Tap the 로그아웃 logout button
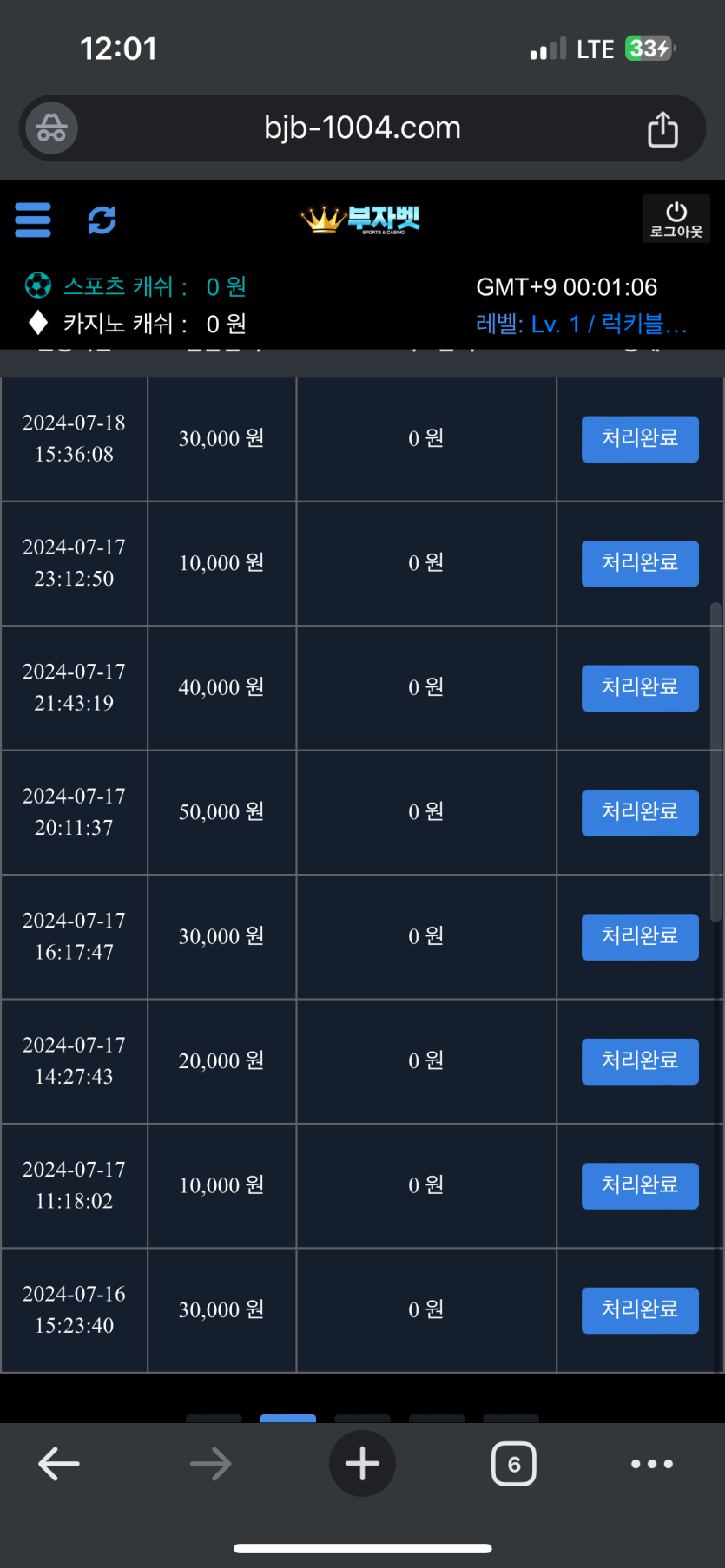The width and height of the screenshot is (725, 1568). [x=676, y=219]
